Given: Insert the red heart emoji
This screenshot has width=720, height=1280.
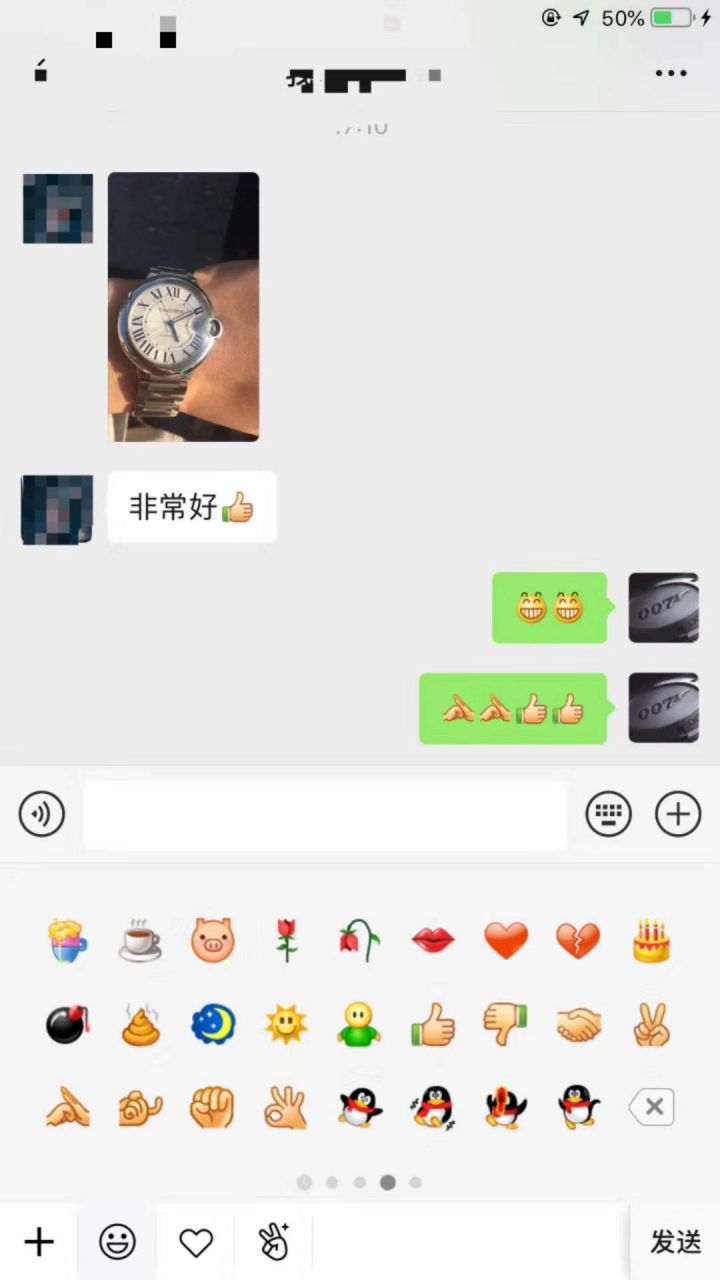Looking at the screenshot, I should [505, 940].
